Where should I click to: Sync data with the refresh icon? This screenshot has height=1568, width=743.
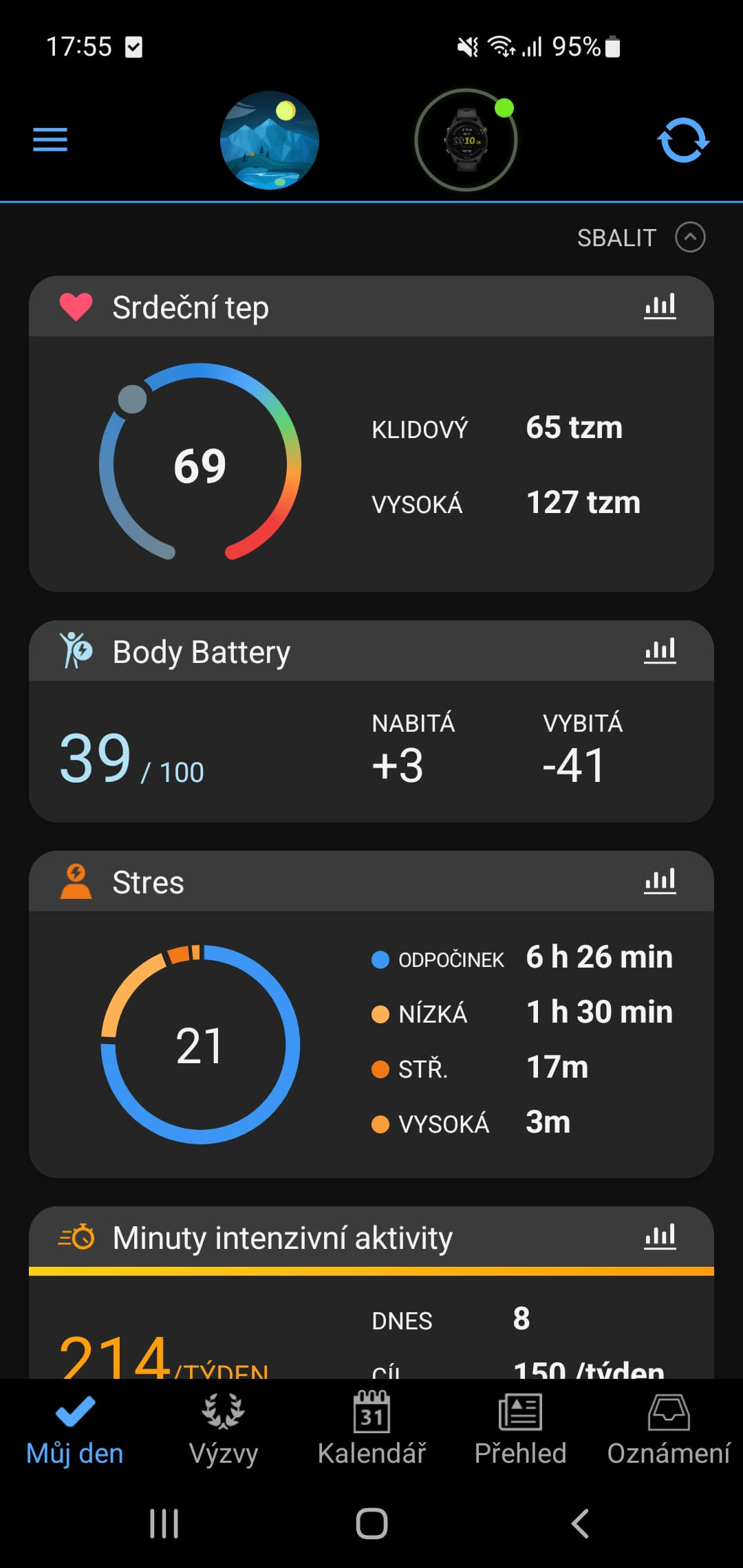point(682,140)
